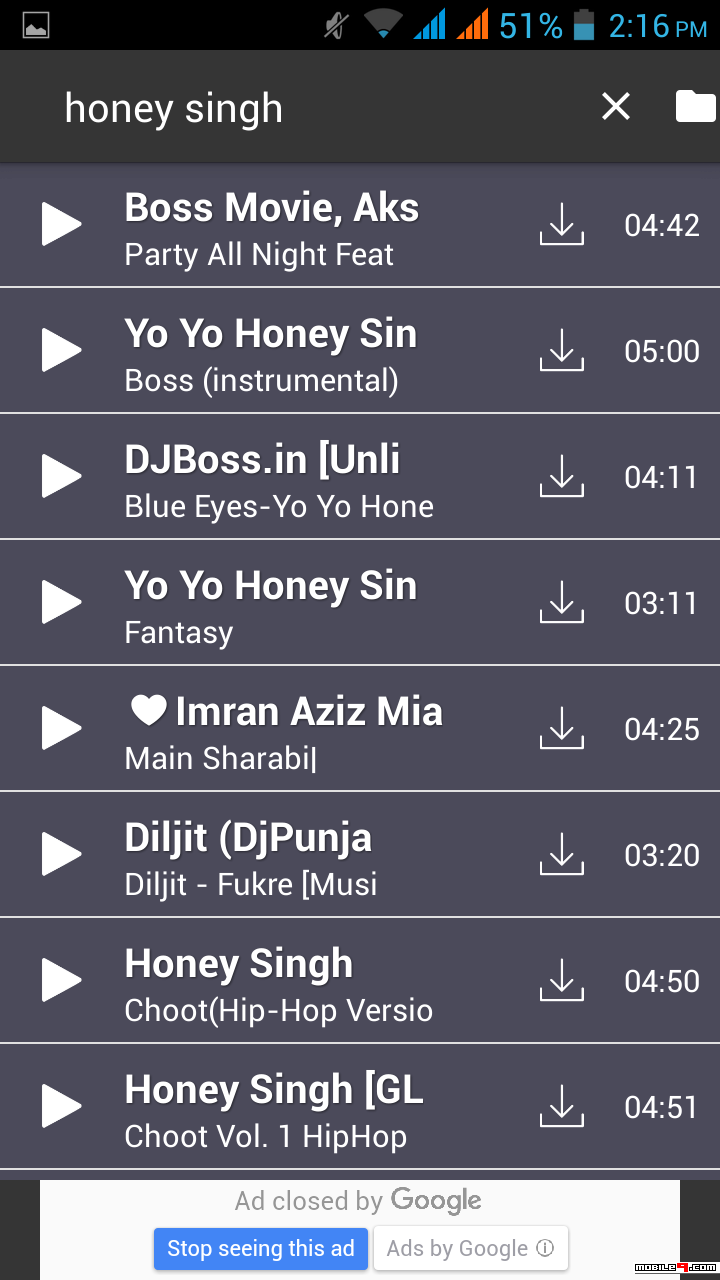Screen dimensions: 720x1280
Task: Download the Diljit - Fukre song
Action: 562,854
